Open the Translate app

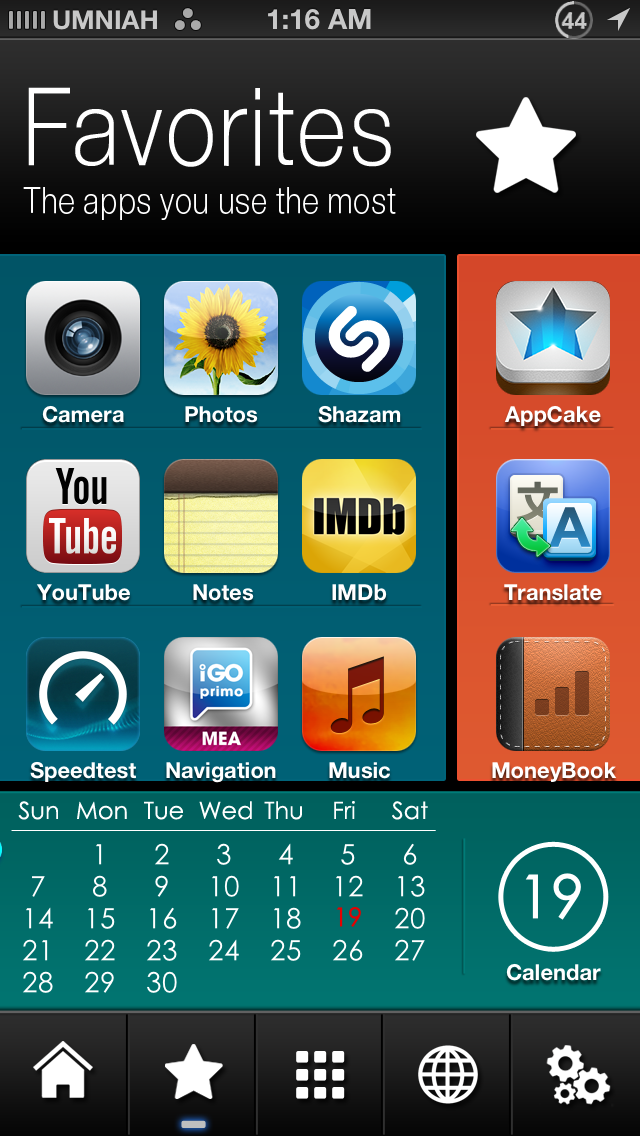tap(553, 517)
